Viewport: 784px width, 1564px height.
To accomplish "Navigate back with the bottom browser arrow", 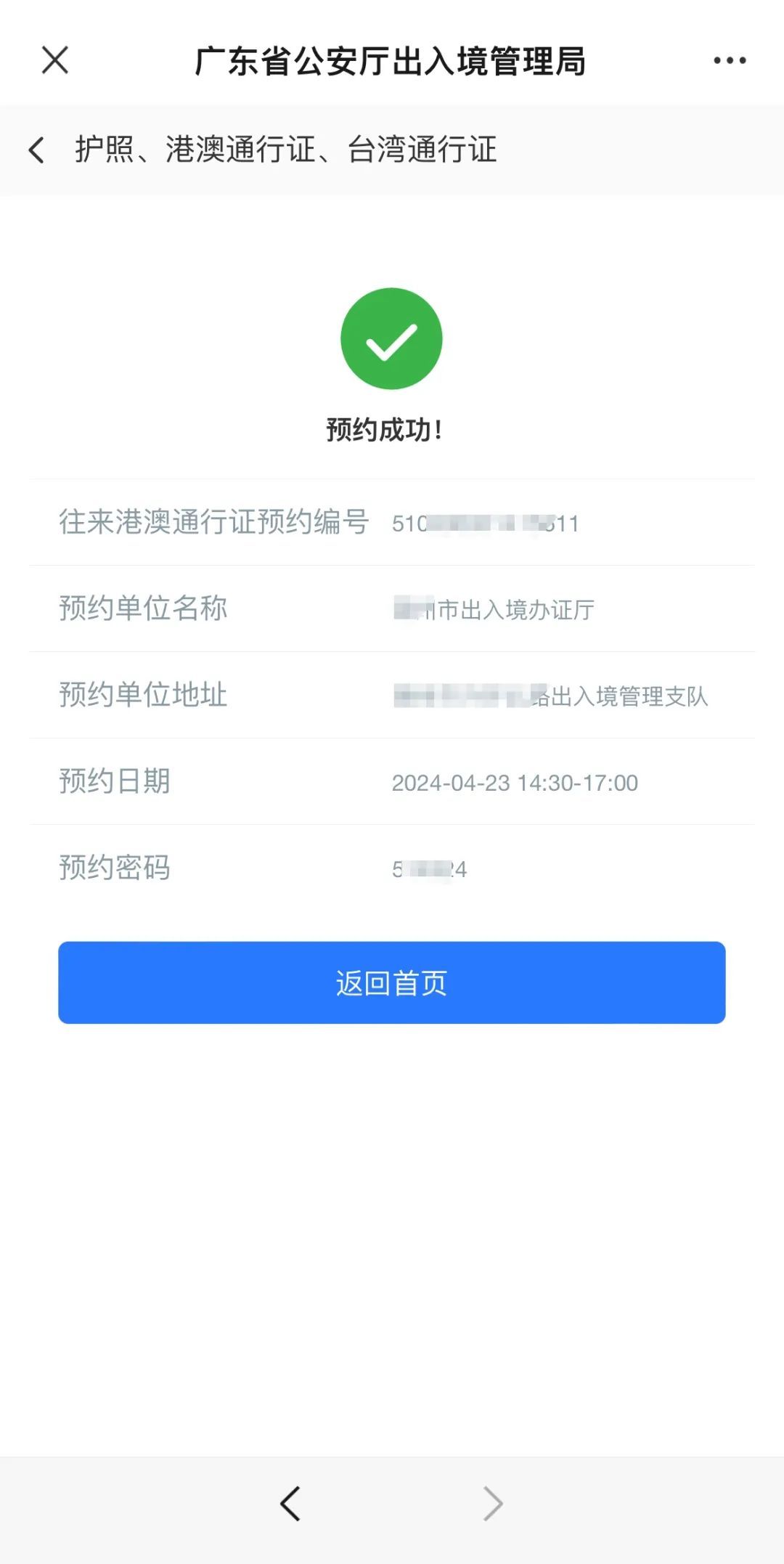I will point(290,1503).
